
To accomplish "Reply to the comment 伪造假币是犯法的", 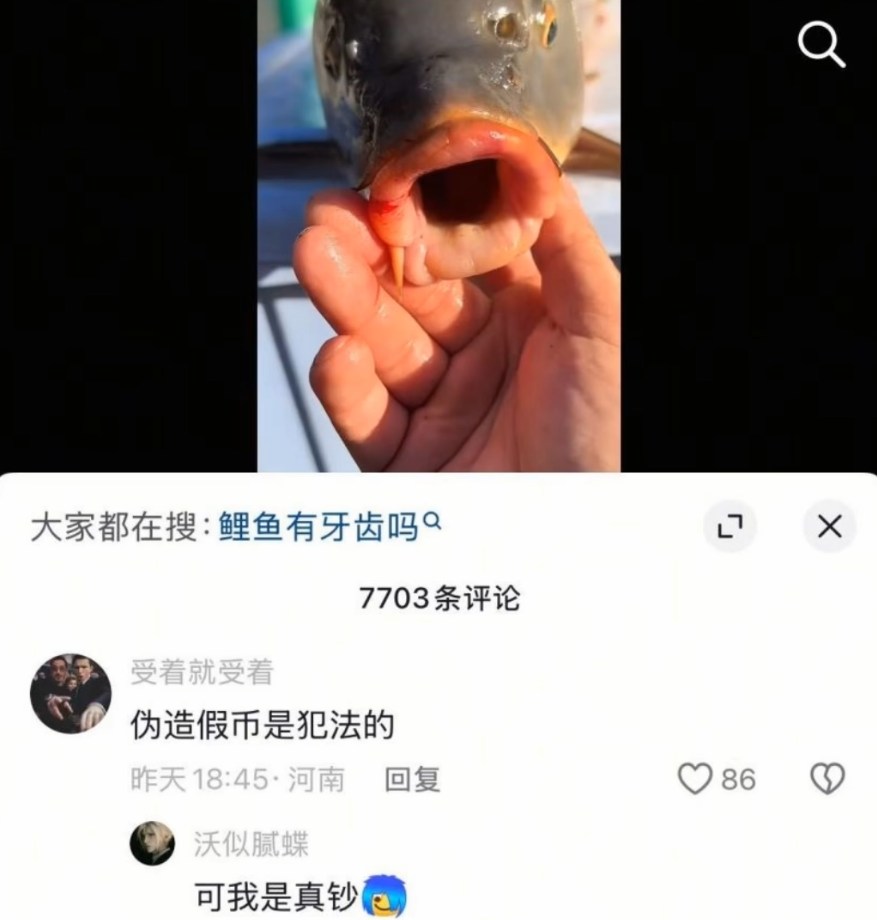I will 412,779.
